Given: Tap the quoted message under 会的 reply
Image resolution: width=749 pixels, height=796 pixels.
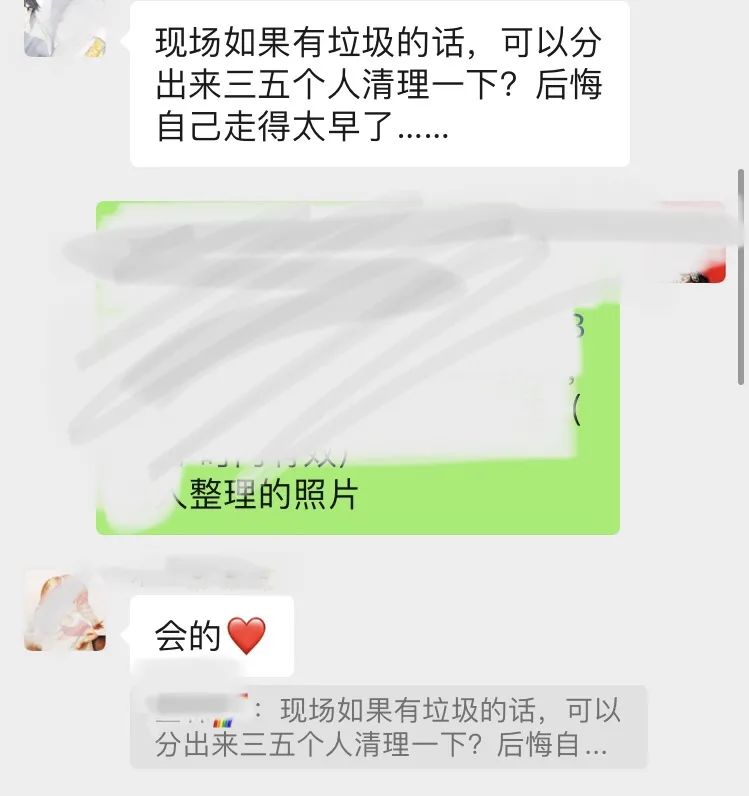Looking at the screenshot, I should click(388, 727).
